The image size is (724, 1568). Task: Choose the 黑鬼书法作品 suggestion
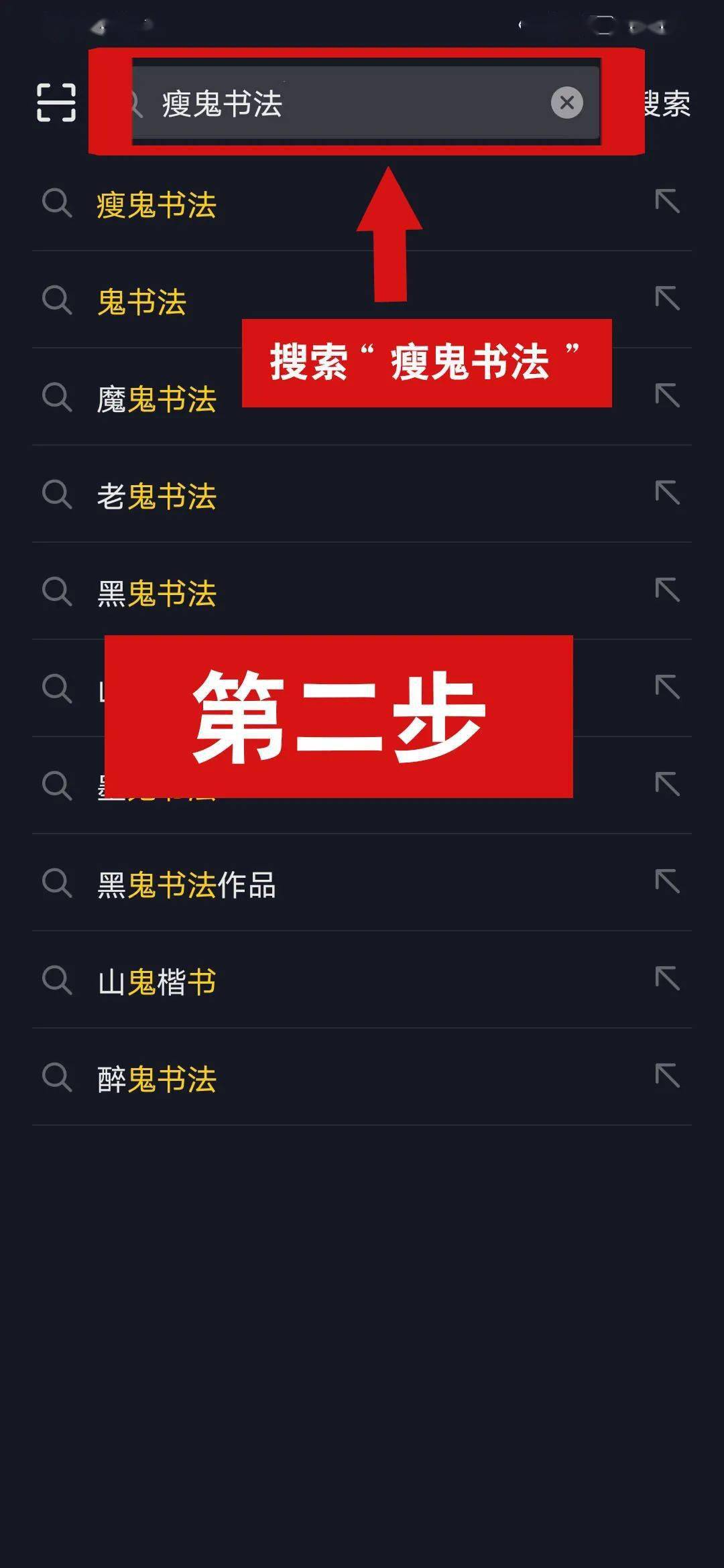(x=362, y=884)
